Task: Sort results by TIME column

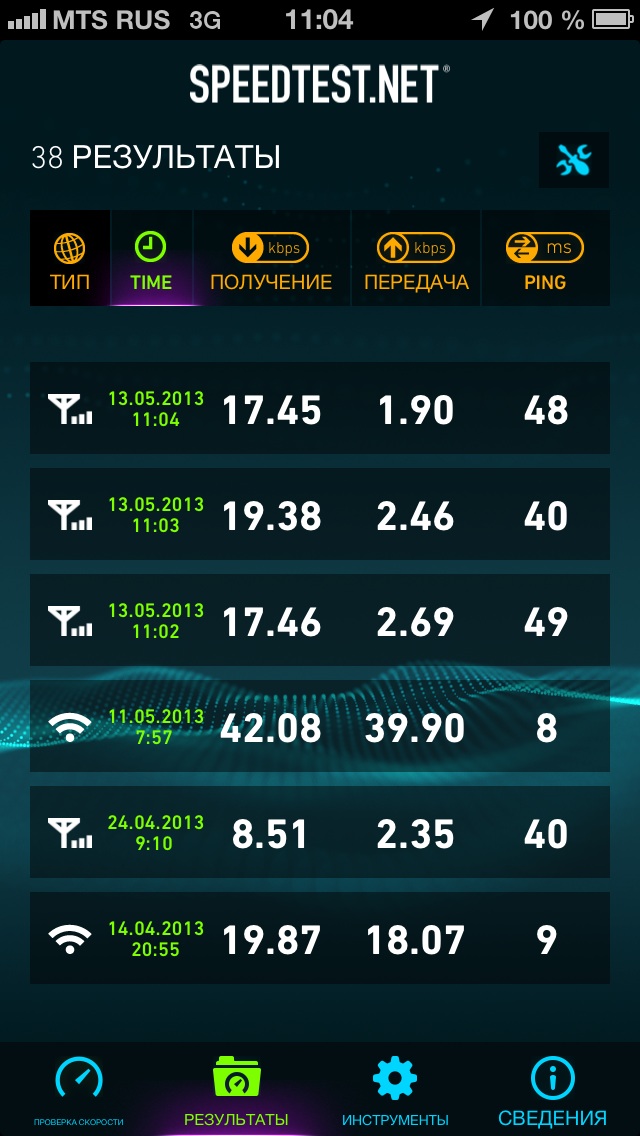Action: (x=151, y=258)
